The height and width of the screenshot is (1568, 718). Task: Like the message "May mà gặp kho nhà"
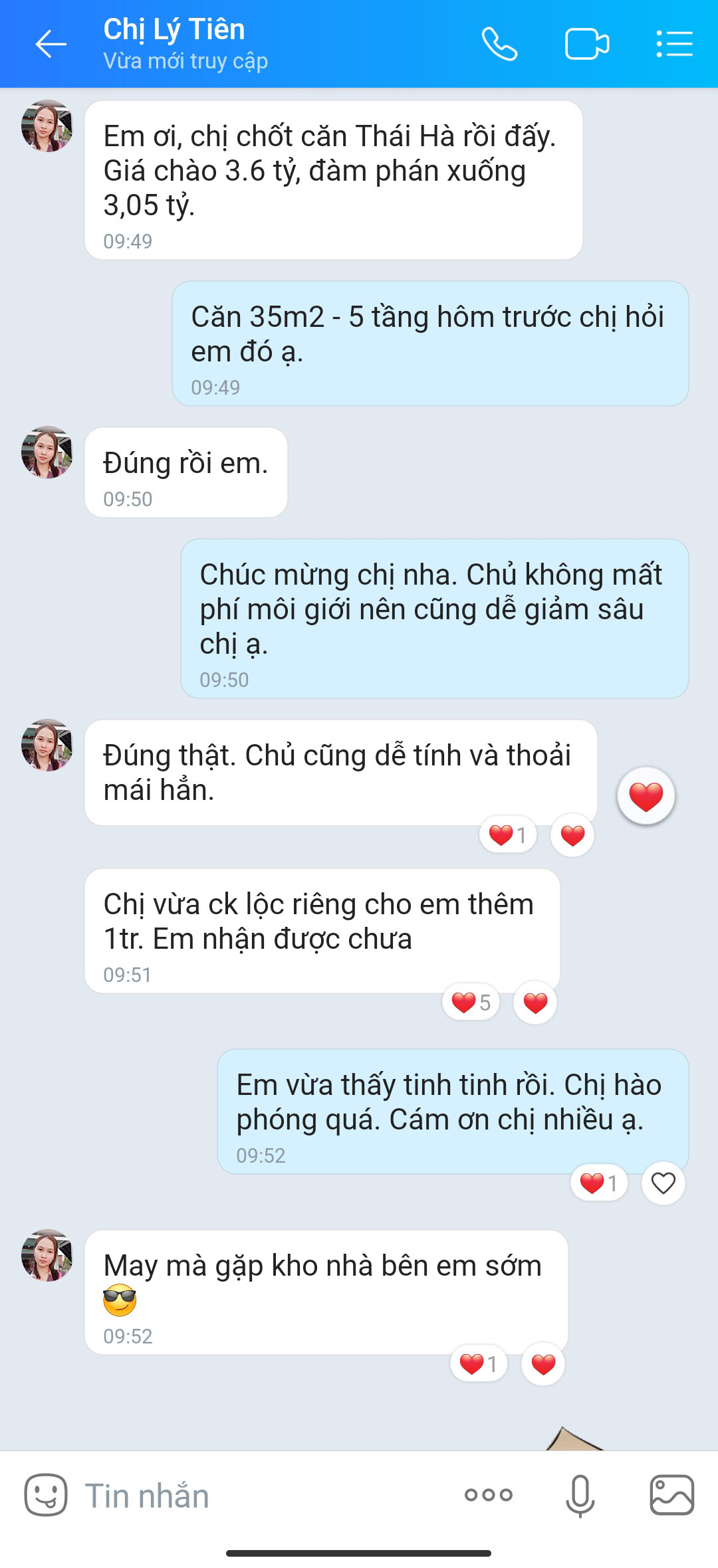pyautogui.click(x=543, y=1364)
